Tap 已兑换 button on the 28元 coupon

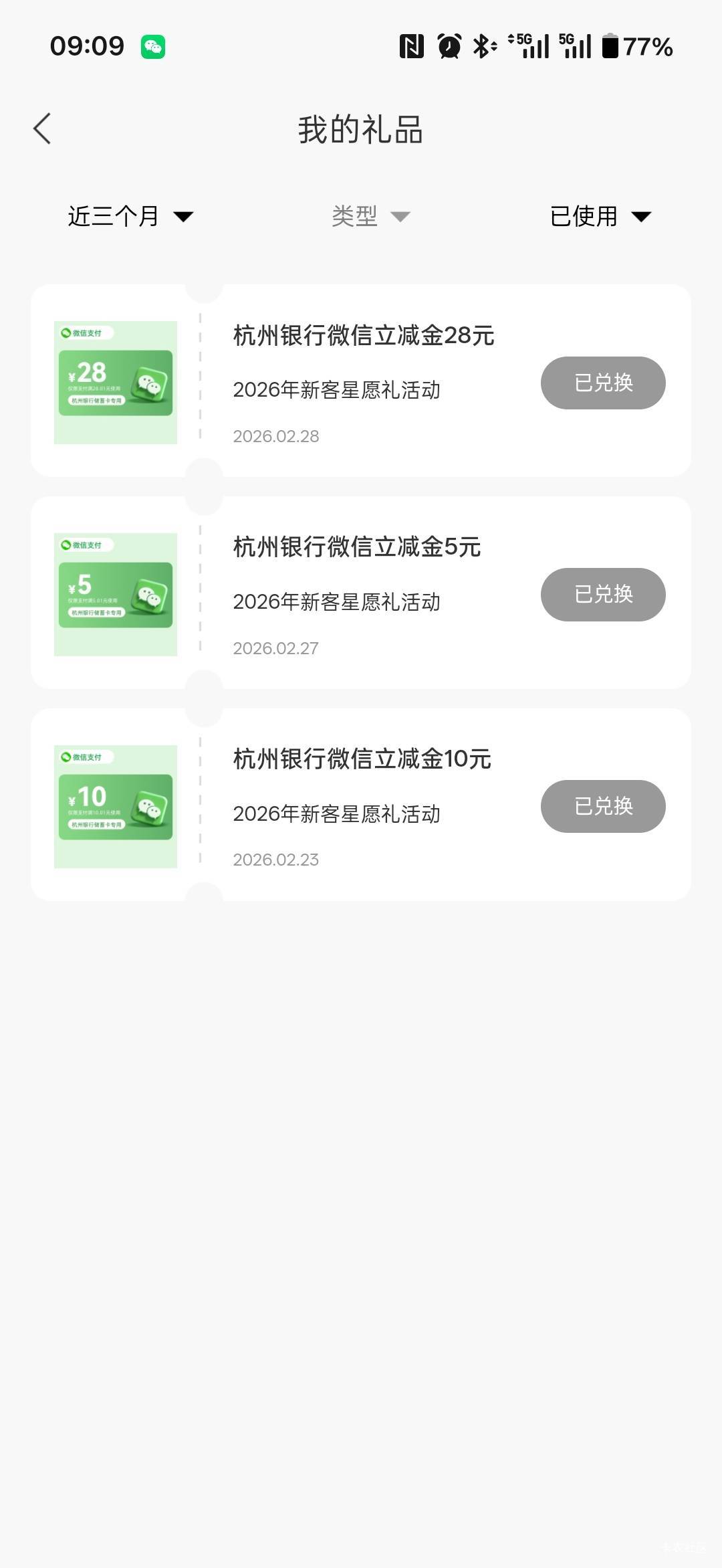603,383
